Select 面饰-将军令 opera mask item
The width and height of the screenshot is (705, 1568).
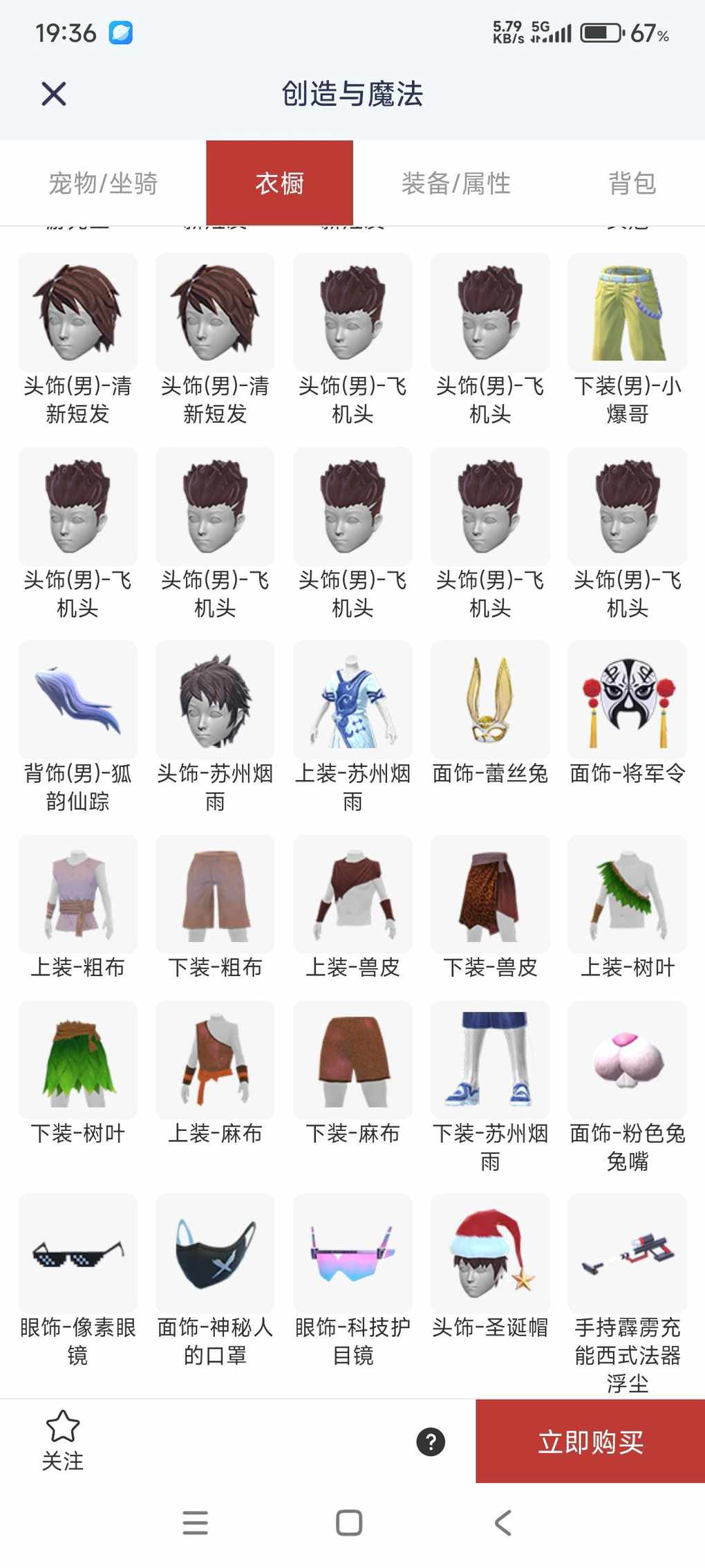627,700
